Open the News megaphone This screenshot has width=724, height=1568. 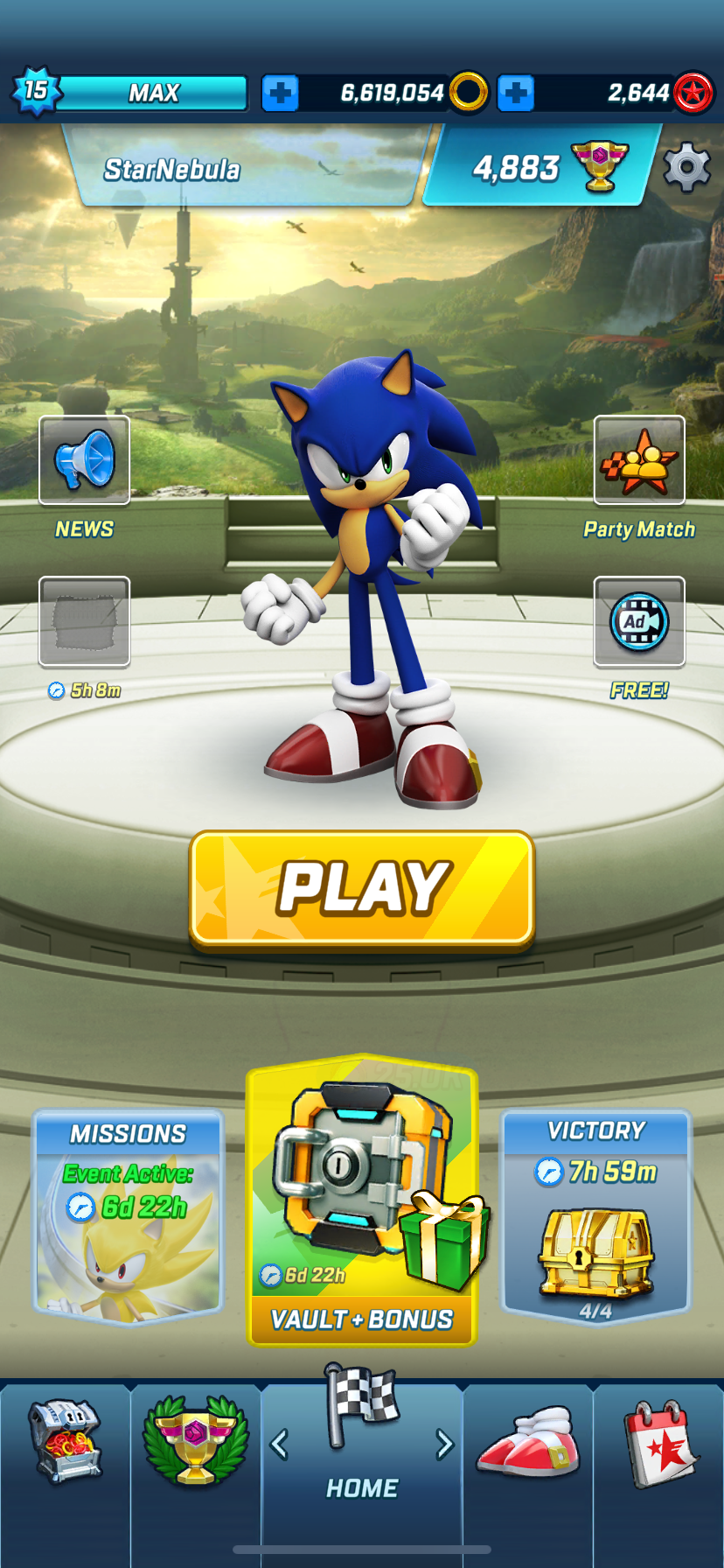point(85,460)
